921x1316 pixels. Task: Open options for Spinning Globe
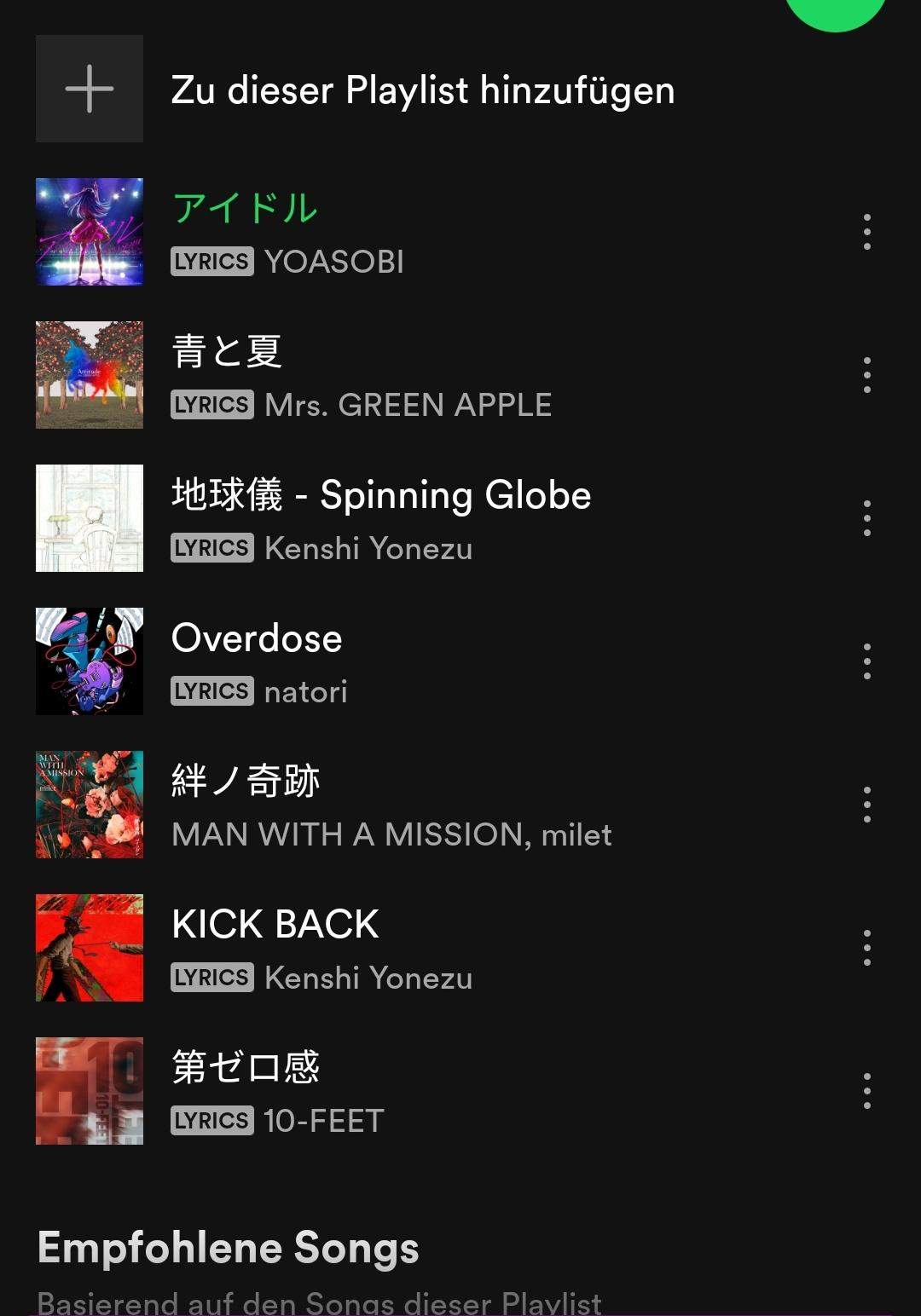point(866,518)
